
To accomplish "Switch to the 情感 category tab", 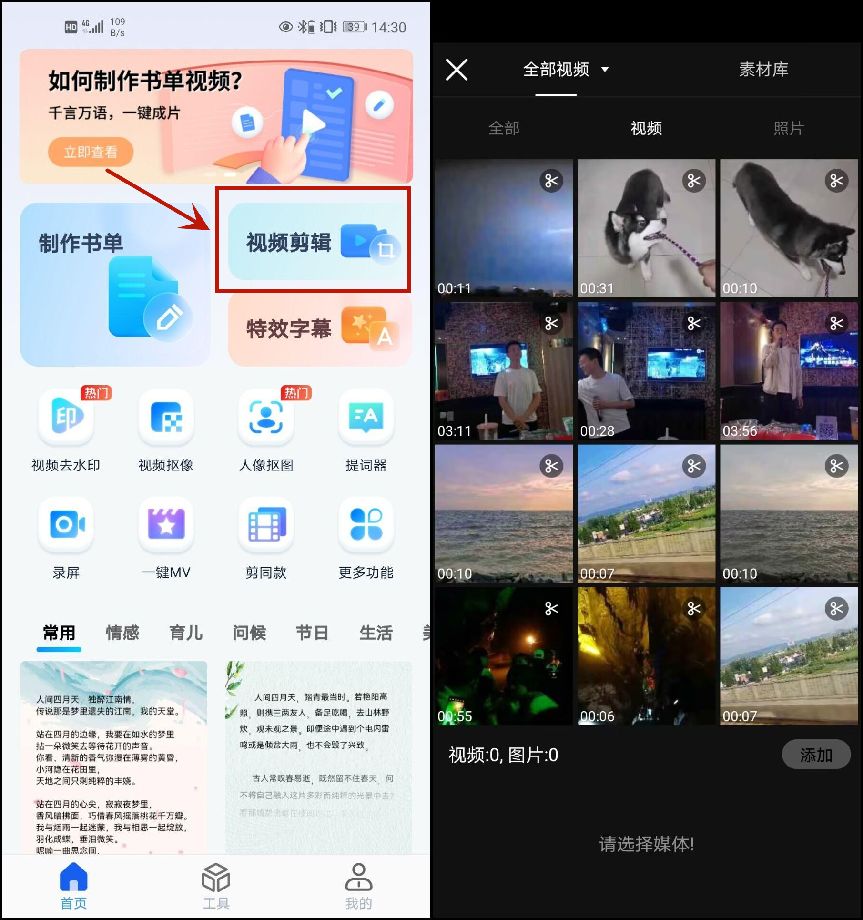I will coord(122,633).
